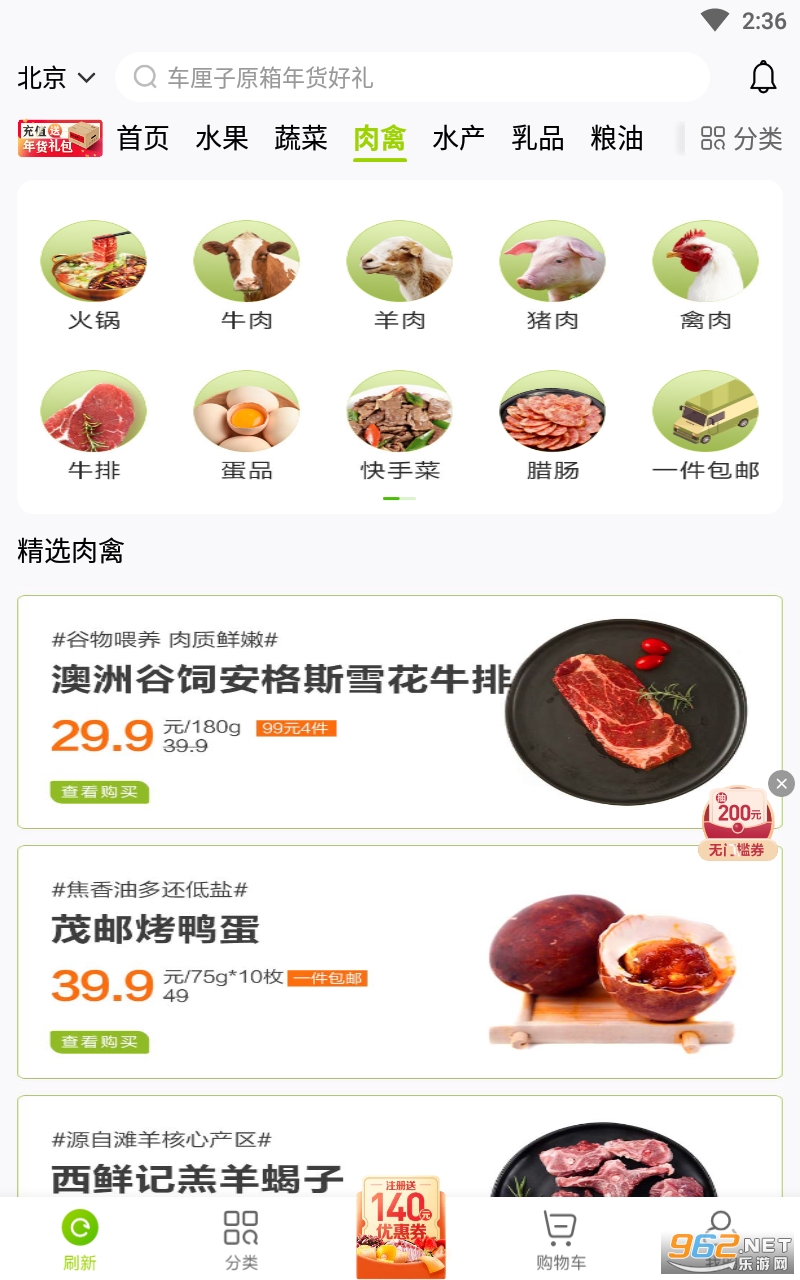Tap the search box for 车厘子原箱年货好礼

tap(410, 78)
